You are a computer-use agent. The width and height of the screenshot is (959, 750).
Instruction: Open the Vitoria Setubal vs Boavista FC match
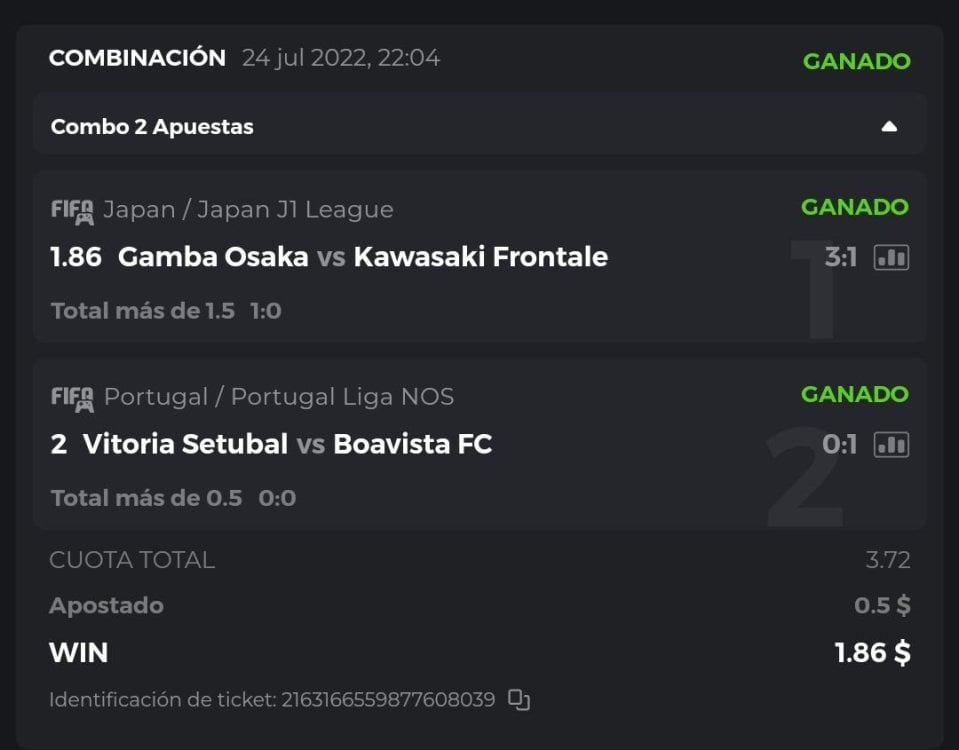(287, 444)
